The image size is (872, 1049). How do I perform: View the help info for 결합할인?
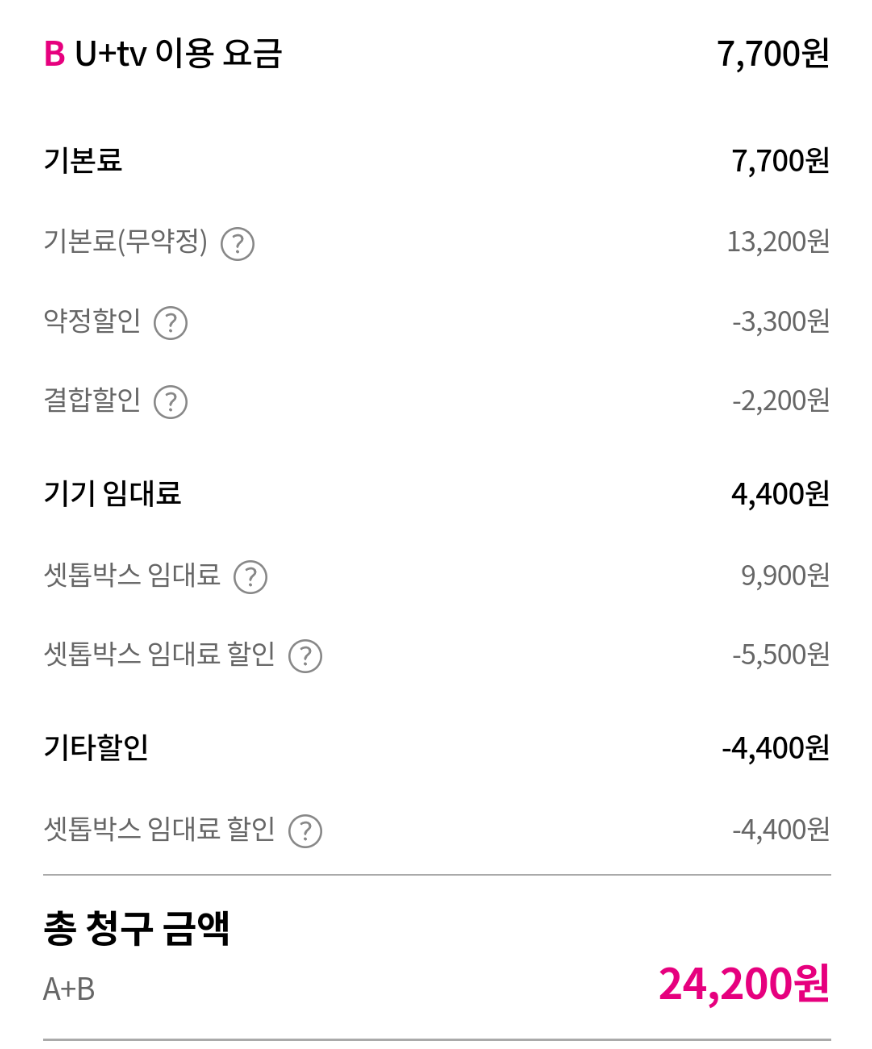click(170, 402)
